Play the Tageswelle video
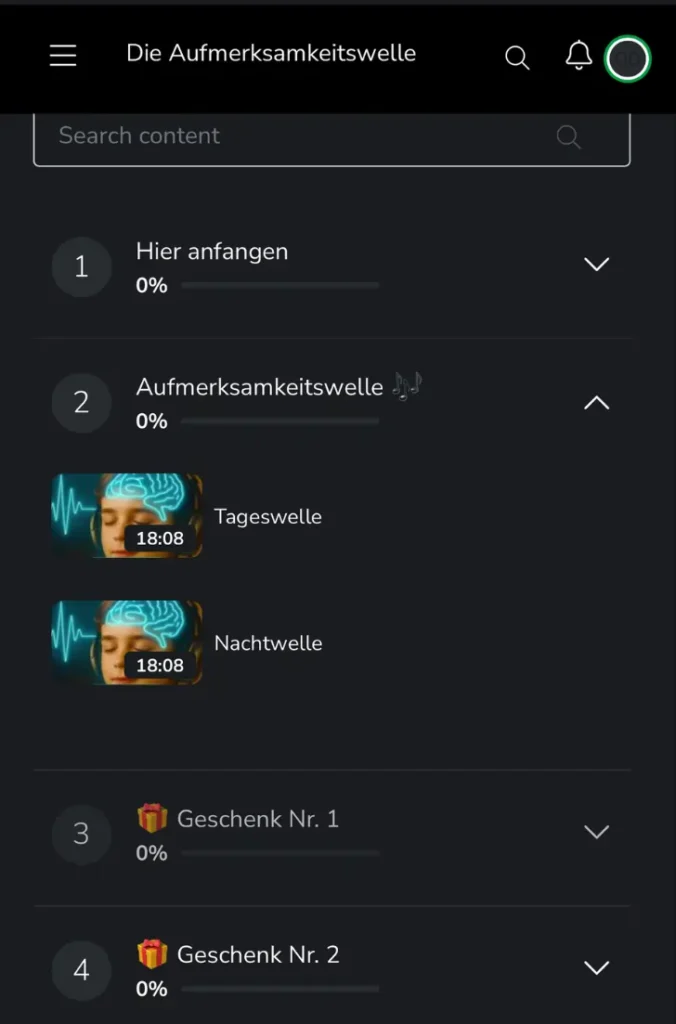The width and height of the screenshot is (676, 1024). [x=127, y=516]
